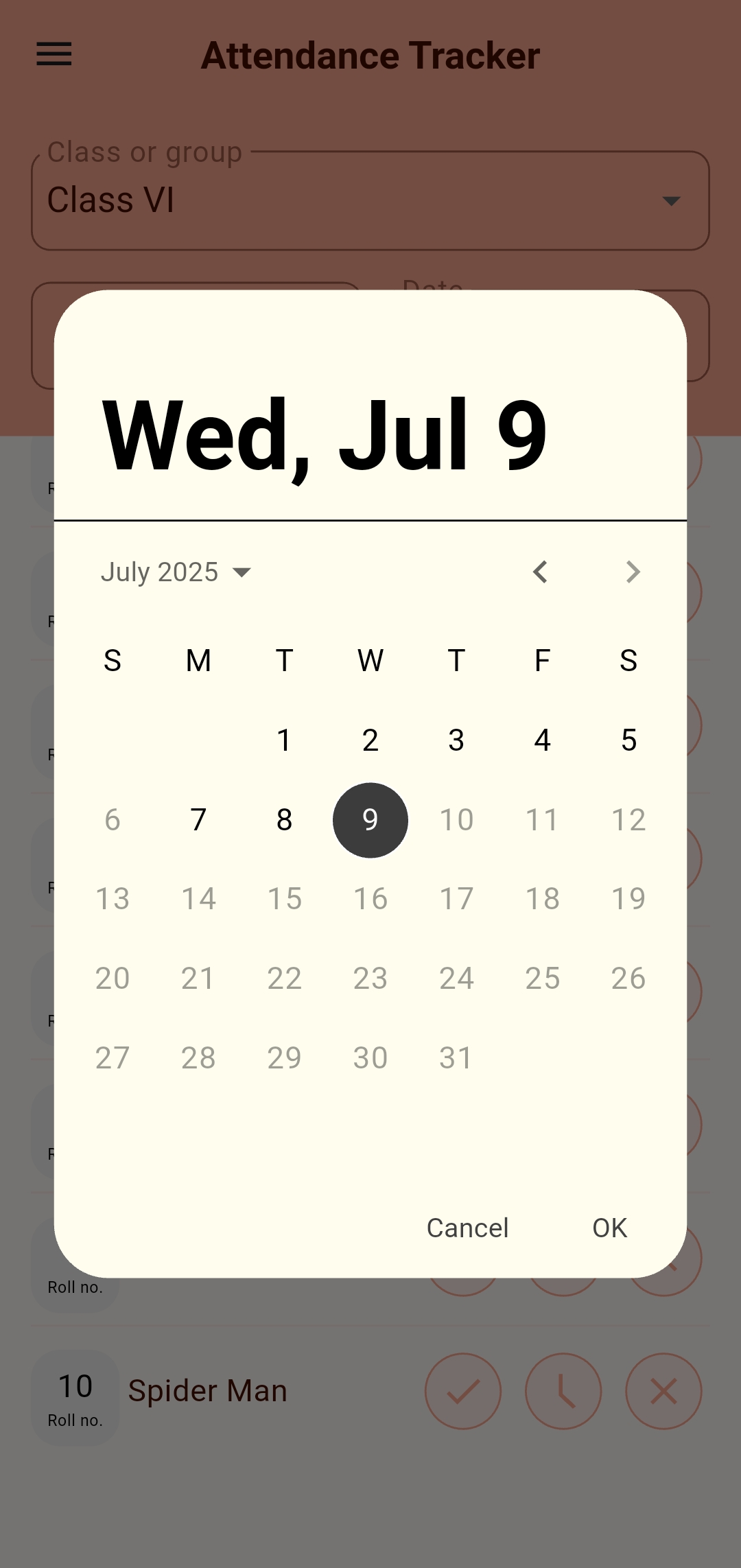Viewport: 741px width, 1568px height.
Task: Expand the July 2025 year selector
Action: (176, 572)
